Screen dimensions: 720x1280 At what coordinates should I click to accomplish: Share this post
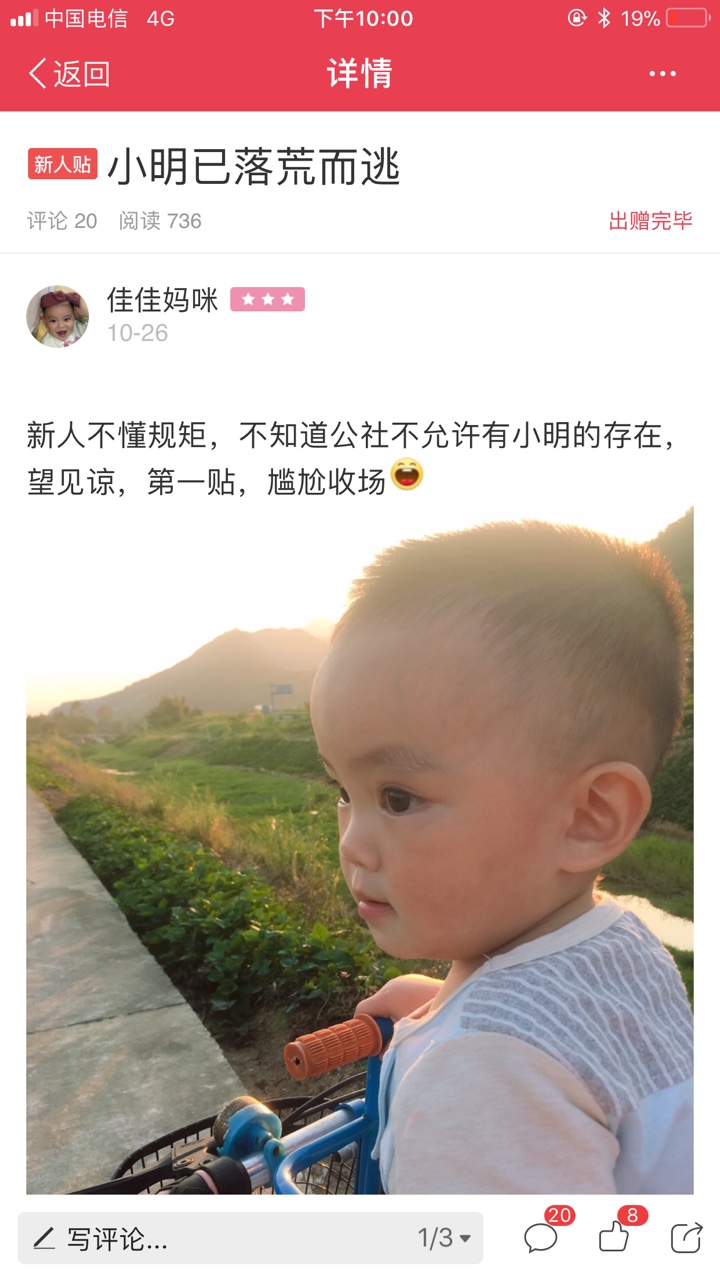pos(687,1238)
